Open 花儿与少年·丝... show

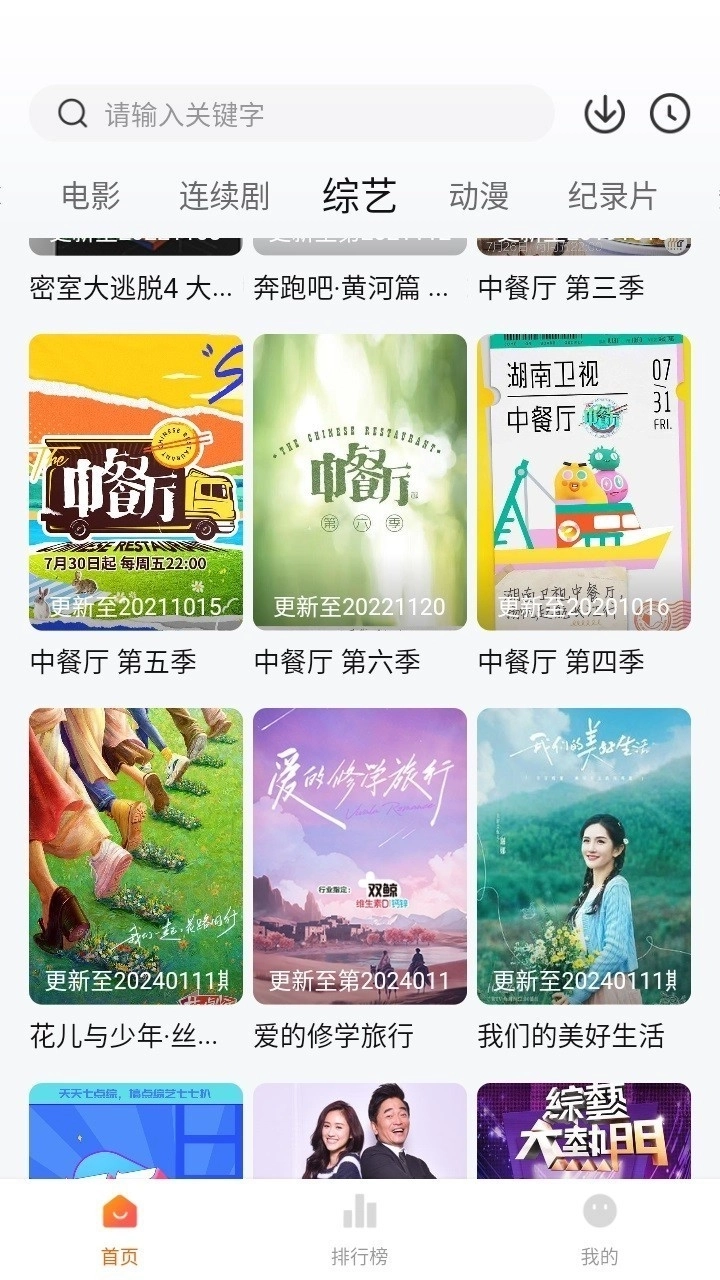[x=135, y=857]
